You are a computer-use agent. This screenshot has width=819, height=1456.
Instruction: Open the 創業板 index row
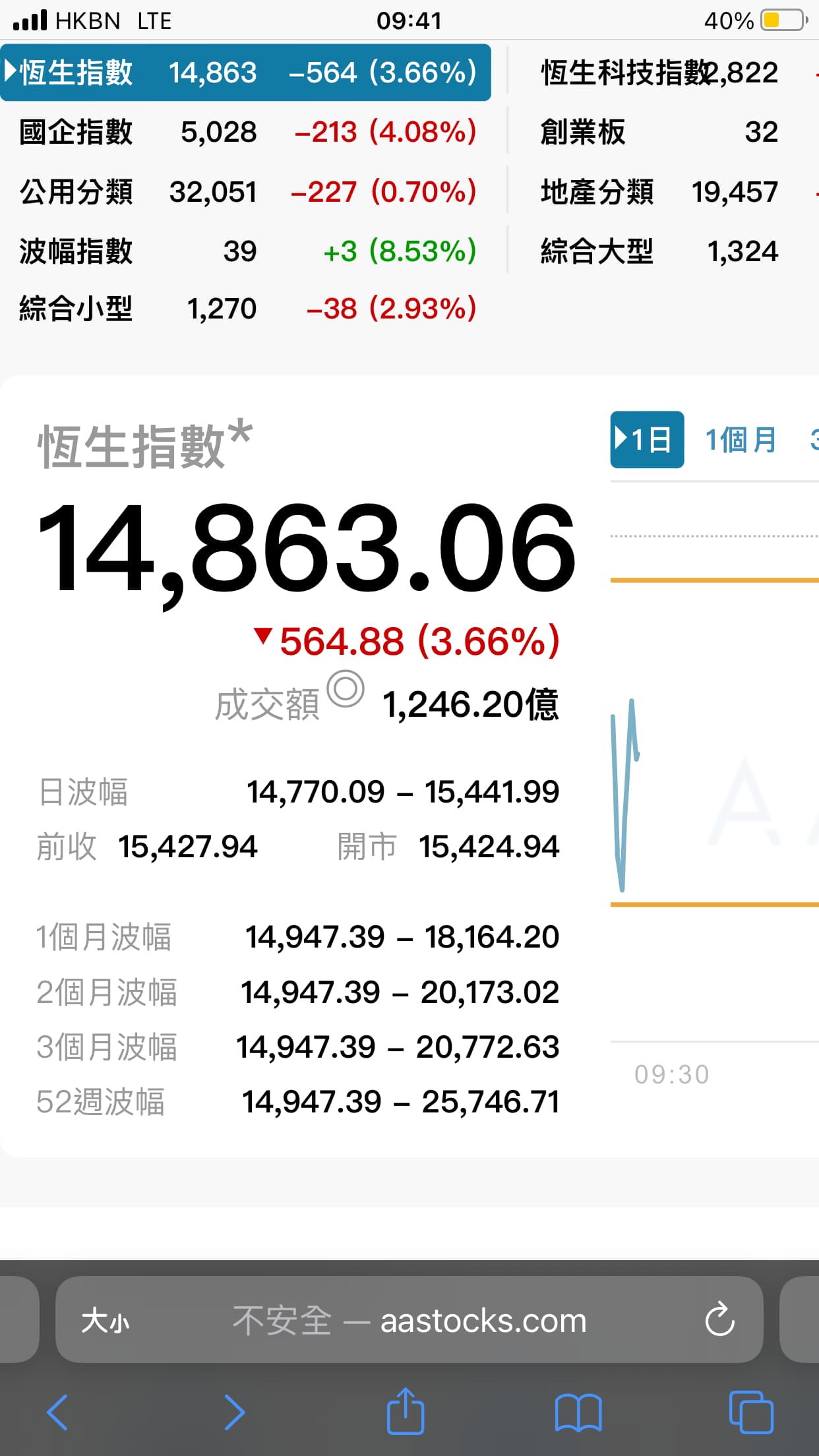pyautogui.click(x=666, y=132)
